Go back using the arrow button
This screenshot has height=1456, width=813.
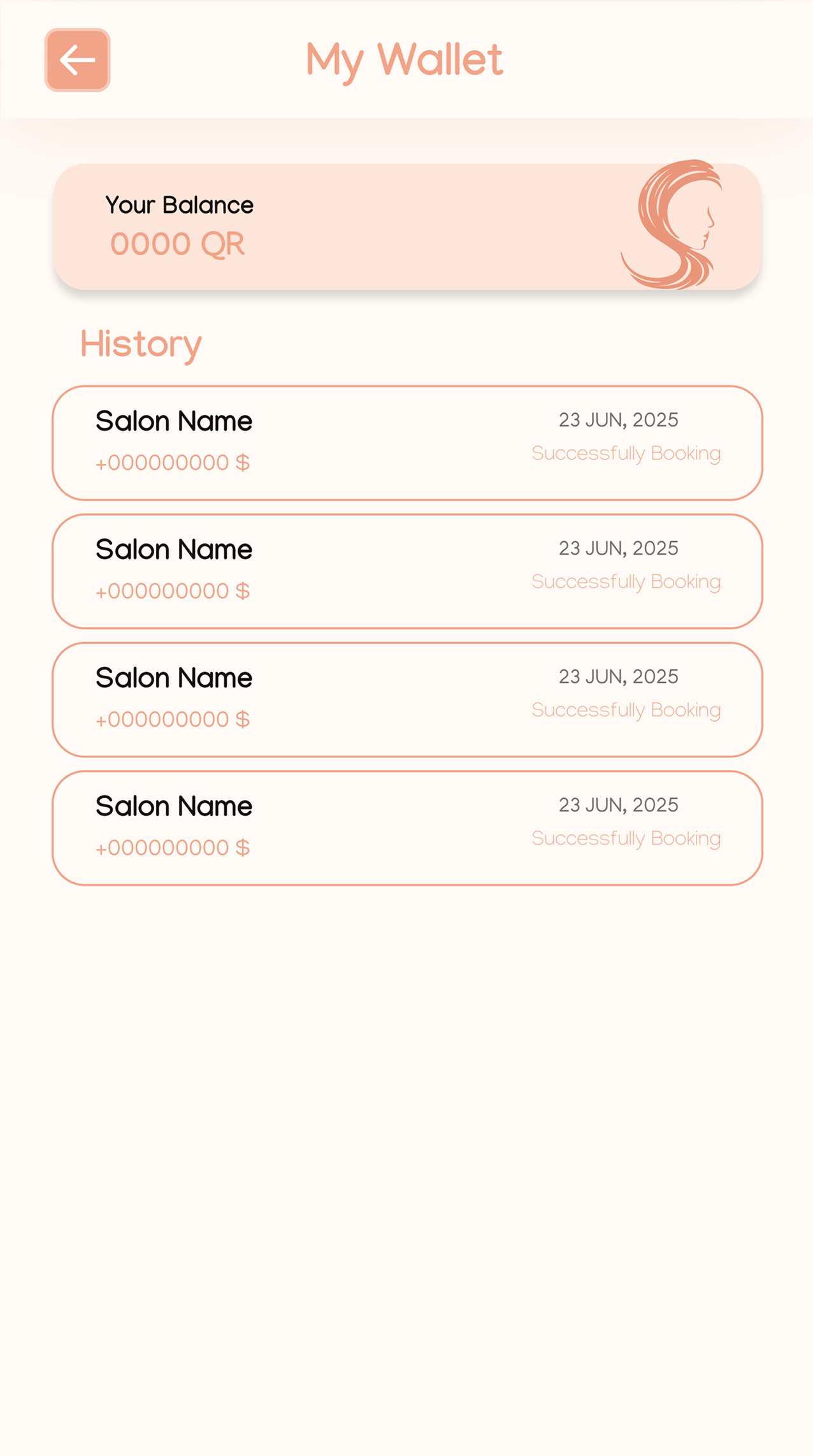click(x=77, y=60)
